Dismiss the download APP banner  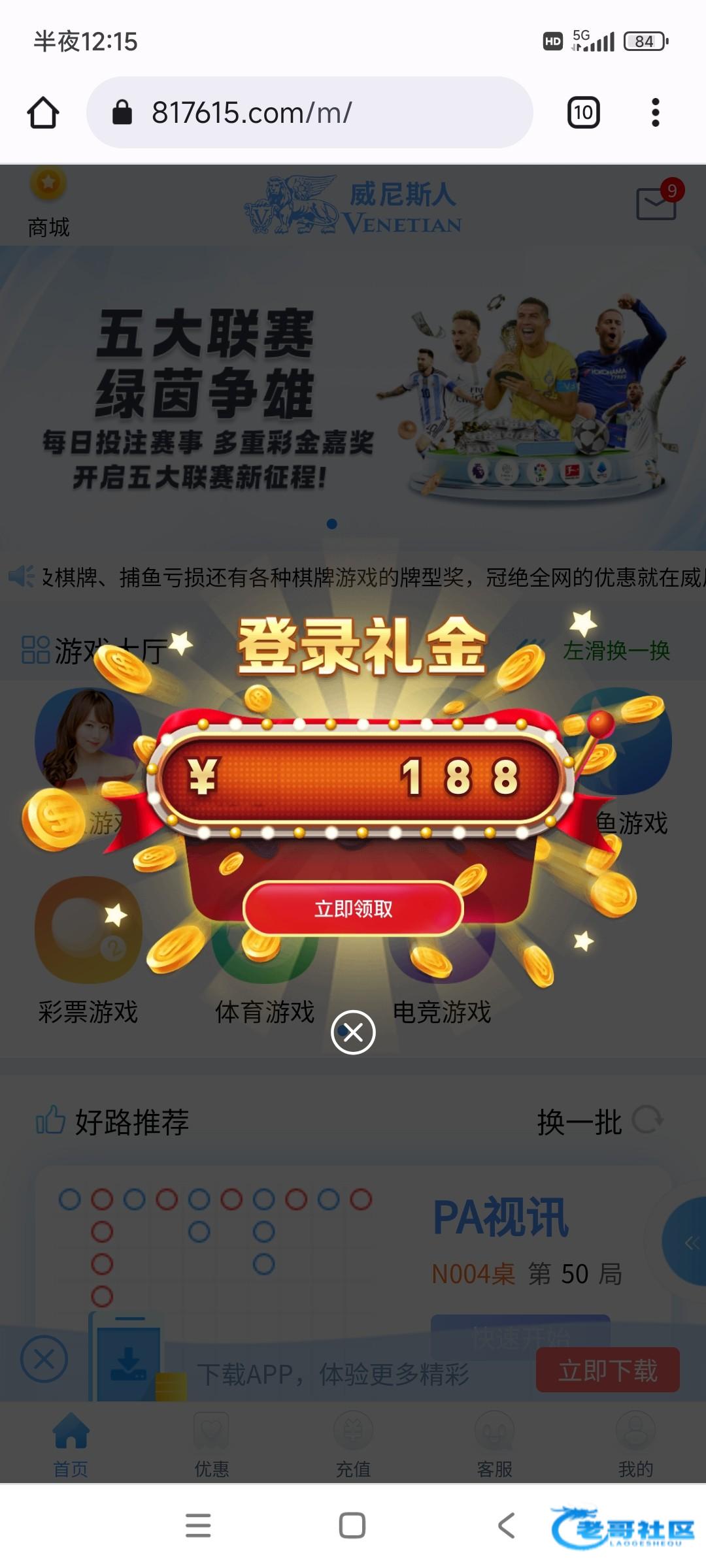click(44, 1359)
